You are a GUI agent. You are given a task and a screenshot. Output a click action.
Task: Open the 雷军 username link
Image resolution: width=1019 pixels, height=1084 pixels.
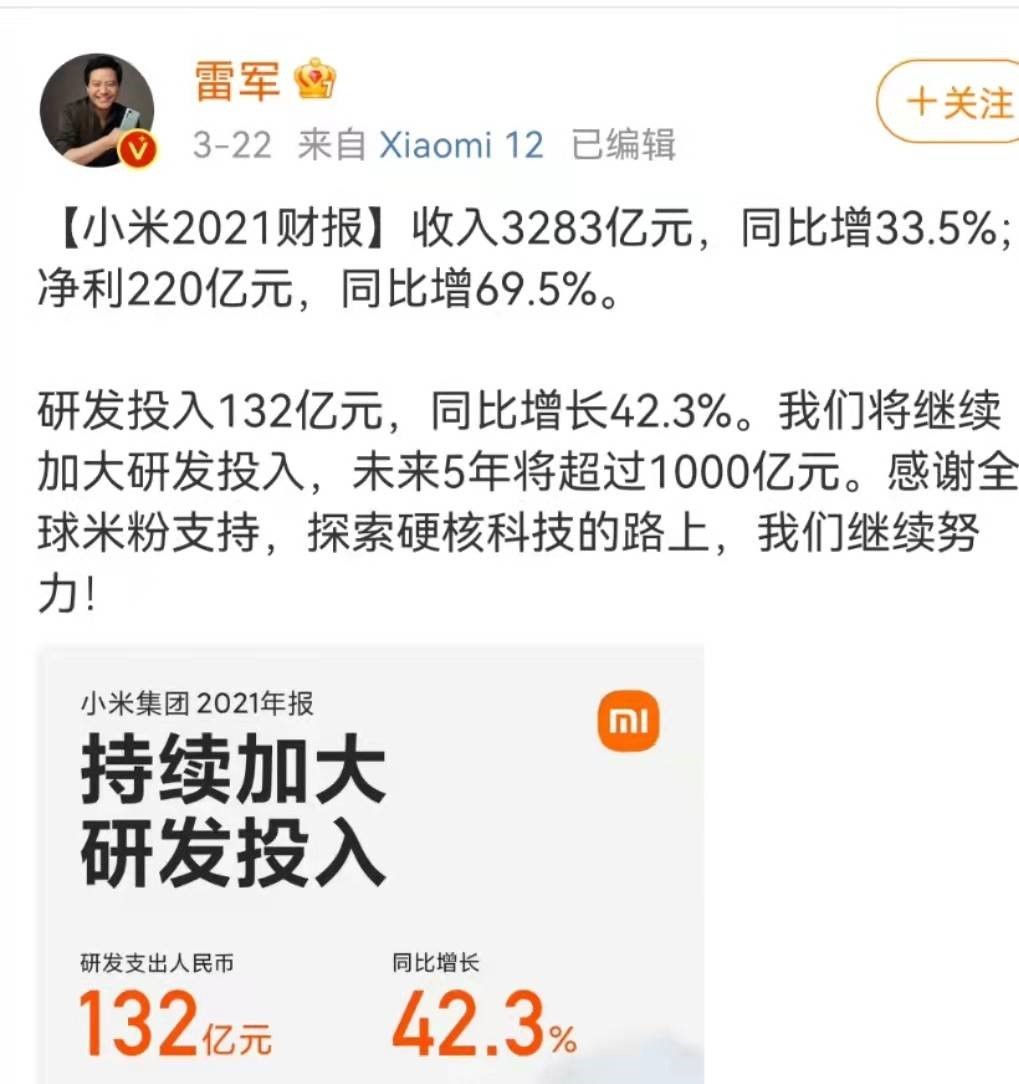[238, 80]
